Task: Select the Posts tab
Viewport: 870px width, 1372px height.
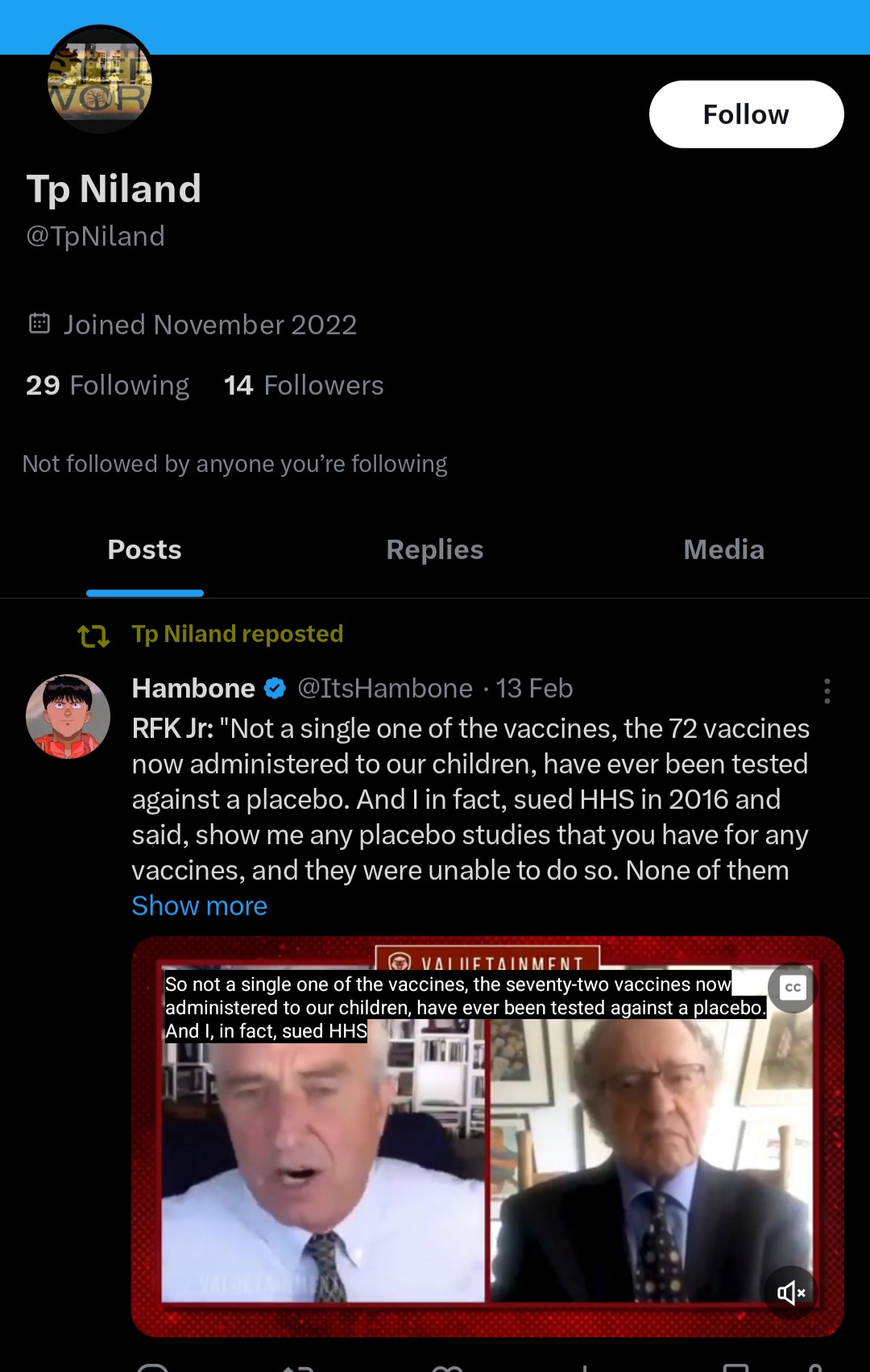Action: point(145,549)
